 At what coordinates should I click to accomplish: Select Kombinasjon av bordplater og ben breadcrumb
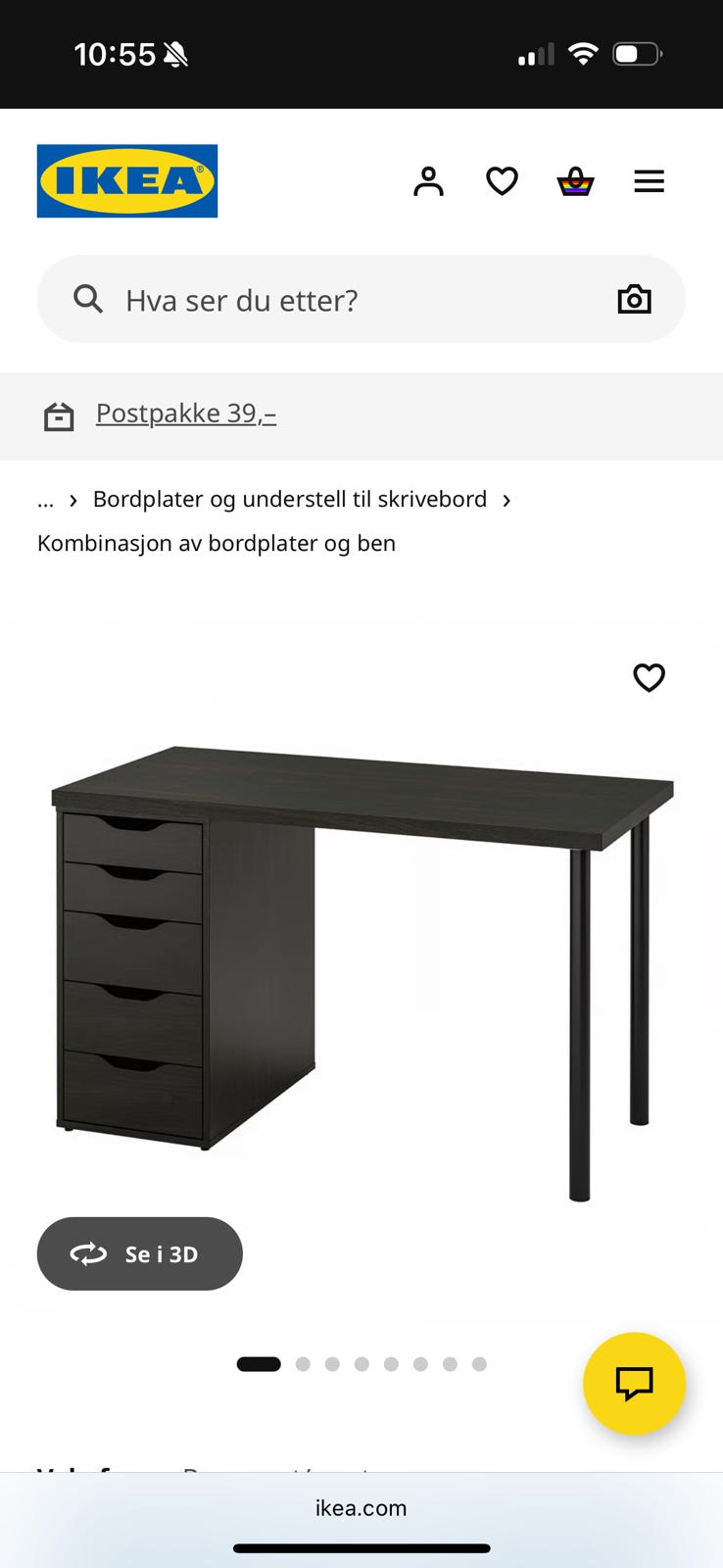(x=216, y=542)
